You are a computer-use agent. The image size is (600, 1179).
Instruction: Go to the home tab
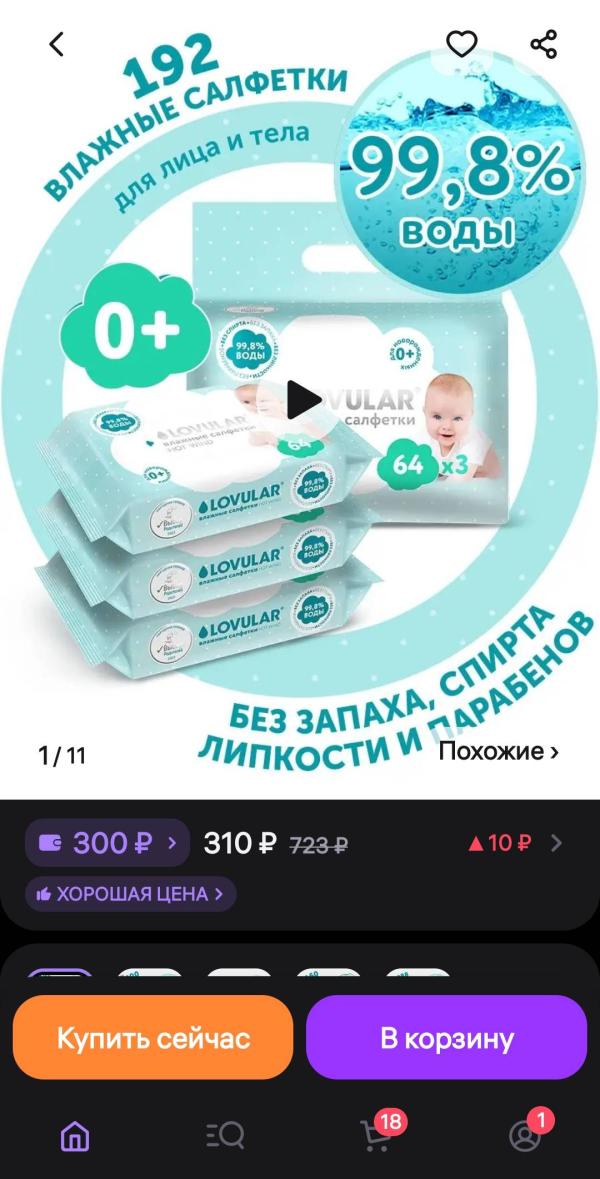(x=74, y=1135)
